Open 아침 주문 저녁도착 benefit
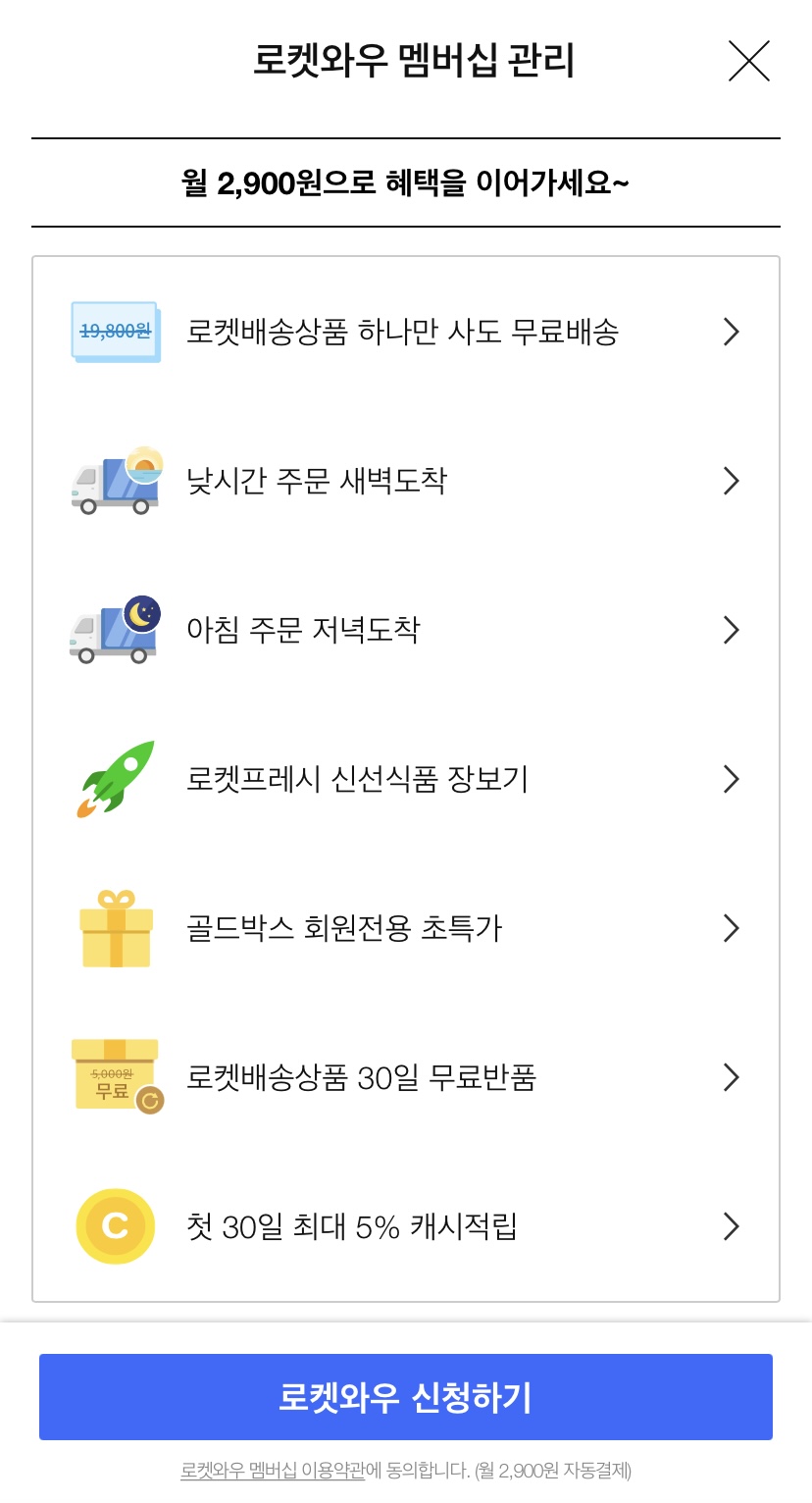812x1503 pixels. click(x=406, y=630)
